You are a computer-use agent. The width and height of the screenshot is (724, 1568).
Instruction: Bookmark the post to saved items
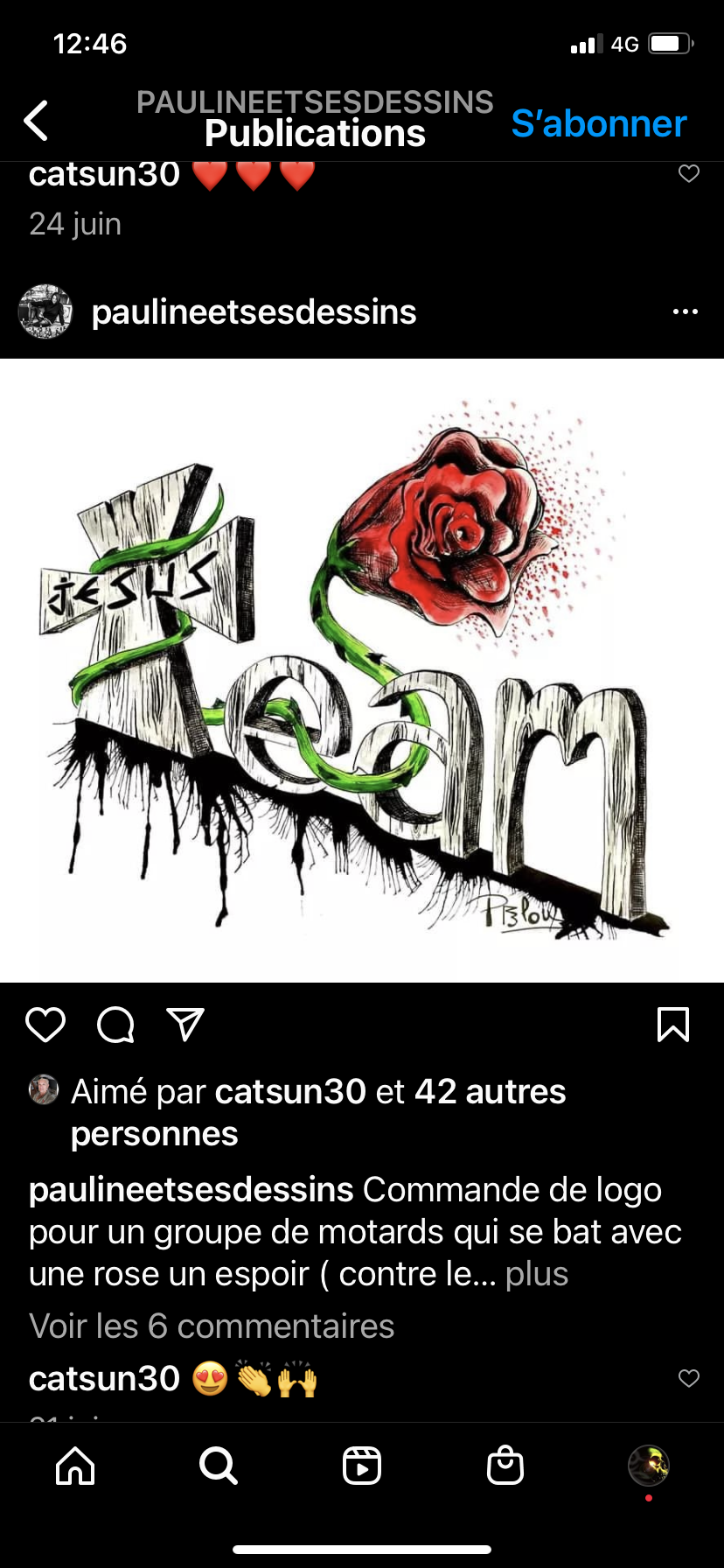[x=673, y=1025]
